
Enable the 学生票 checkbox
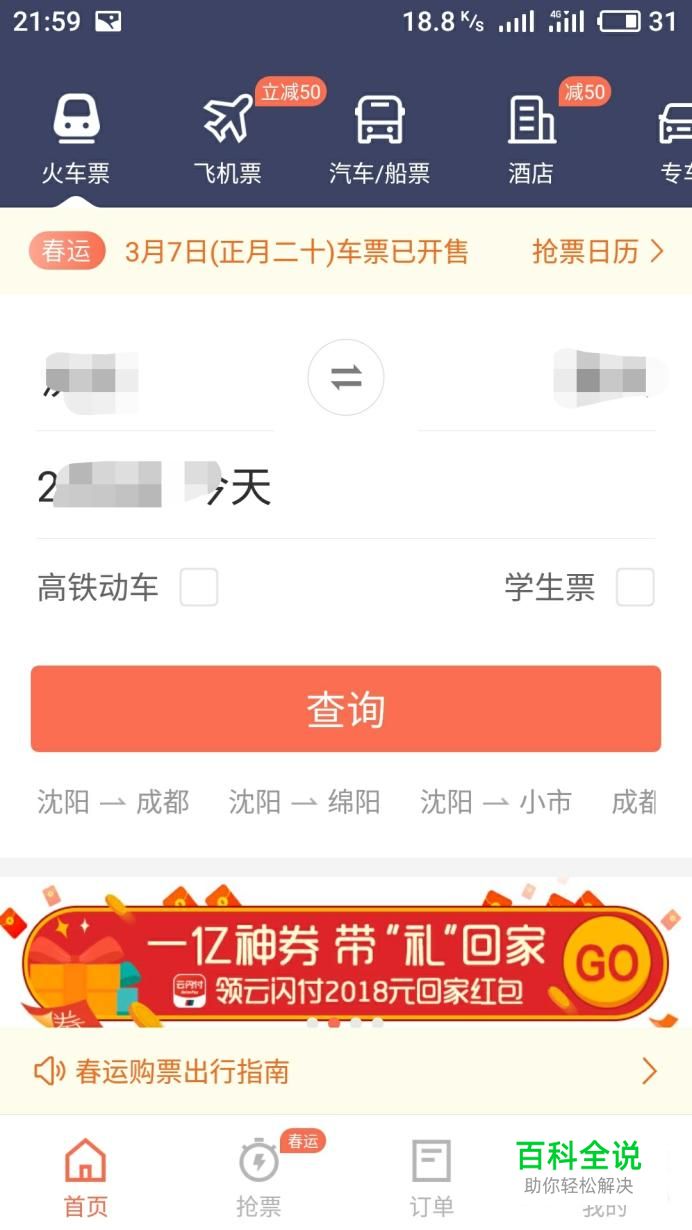[x=634, y=587]
